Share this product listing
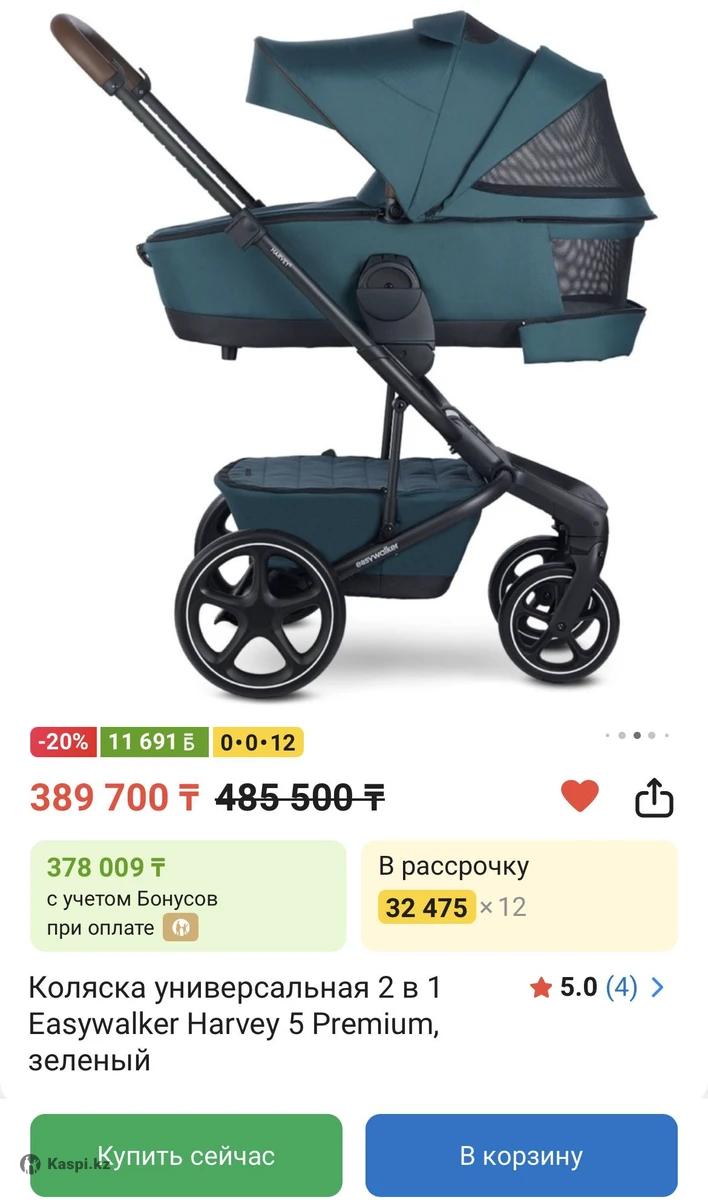 tap(655, 798)
